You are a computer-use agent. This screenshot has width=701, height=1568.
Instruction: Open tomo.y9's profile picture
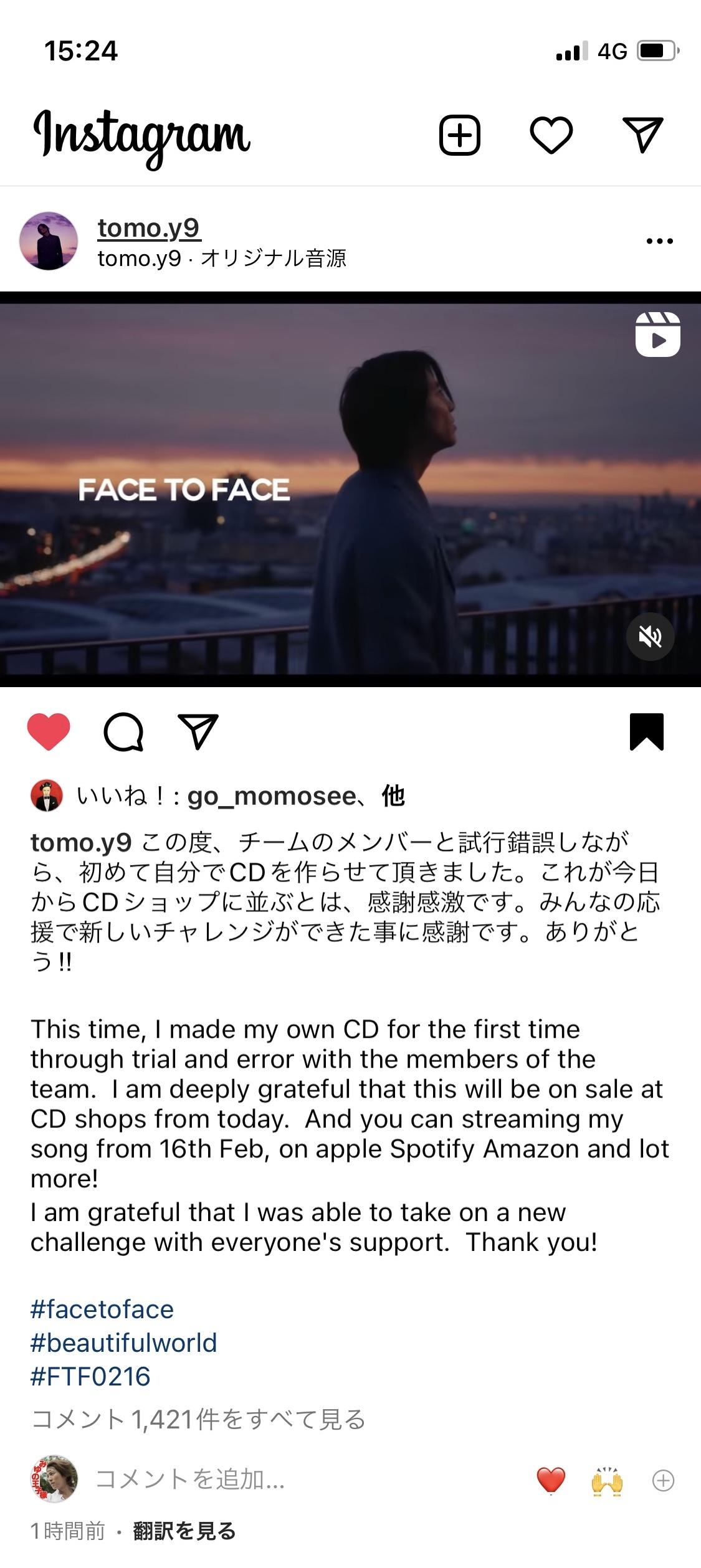point(49,241)
